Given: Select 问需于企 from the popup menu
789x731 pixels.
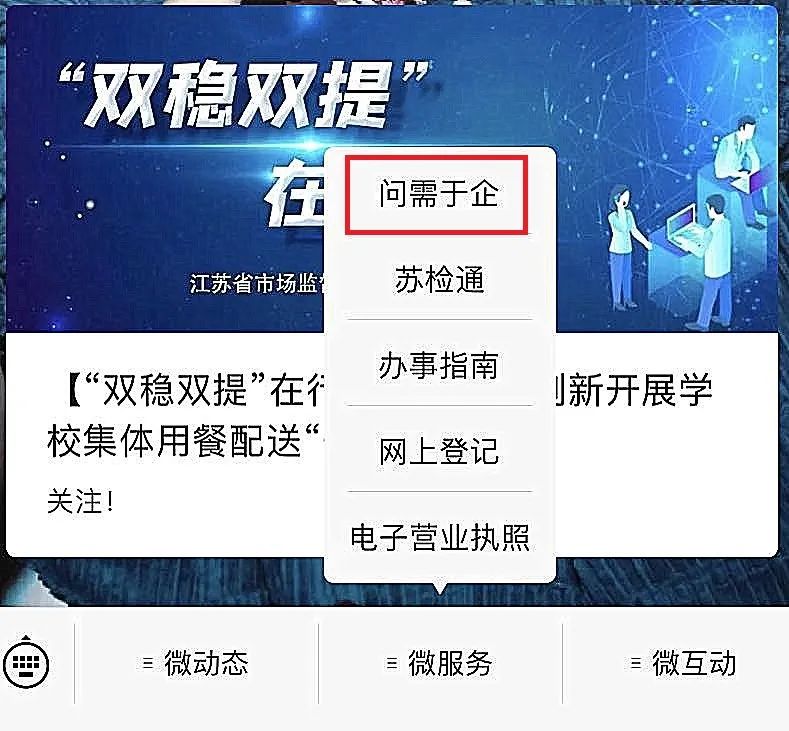Looking at the screenshot, I should click(437, 195).
